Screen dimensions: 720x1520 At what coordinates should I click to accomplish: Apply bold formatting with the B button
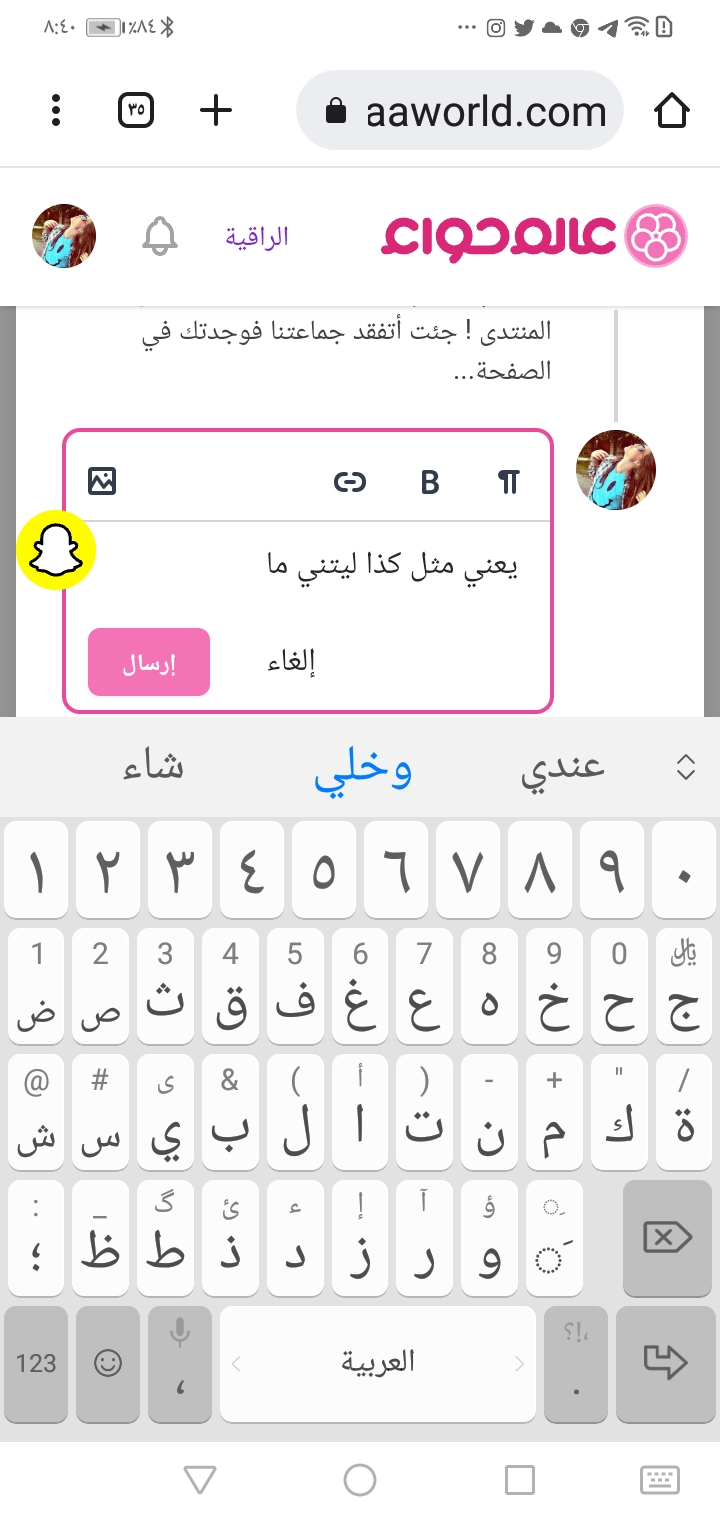pyautogui.click(x=430, y=482)
